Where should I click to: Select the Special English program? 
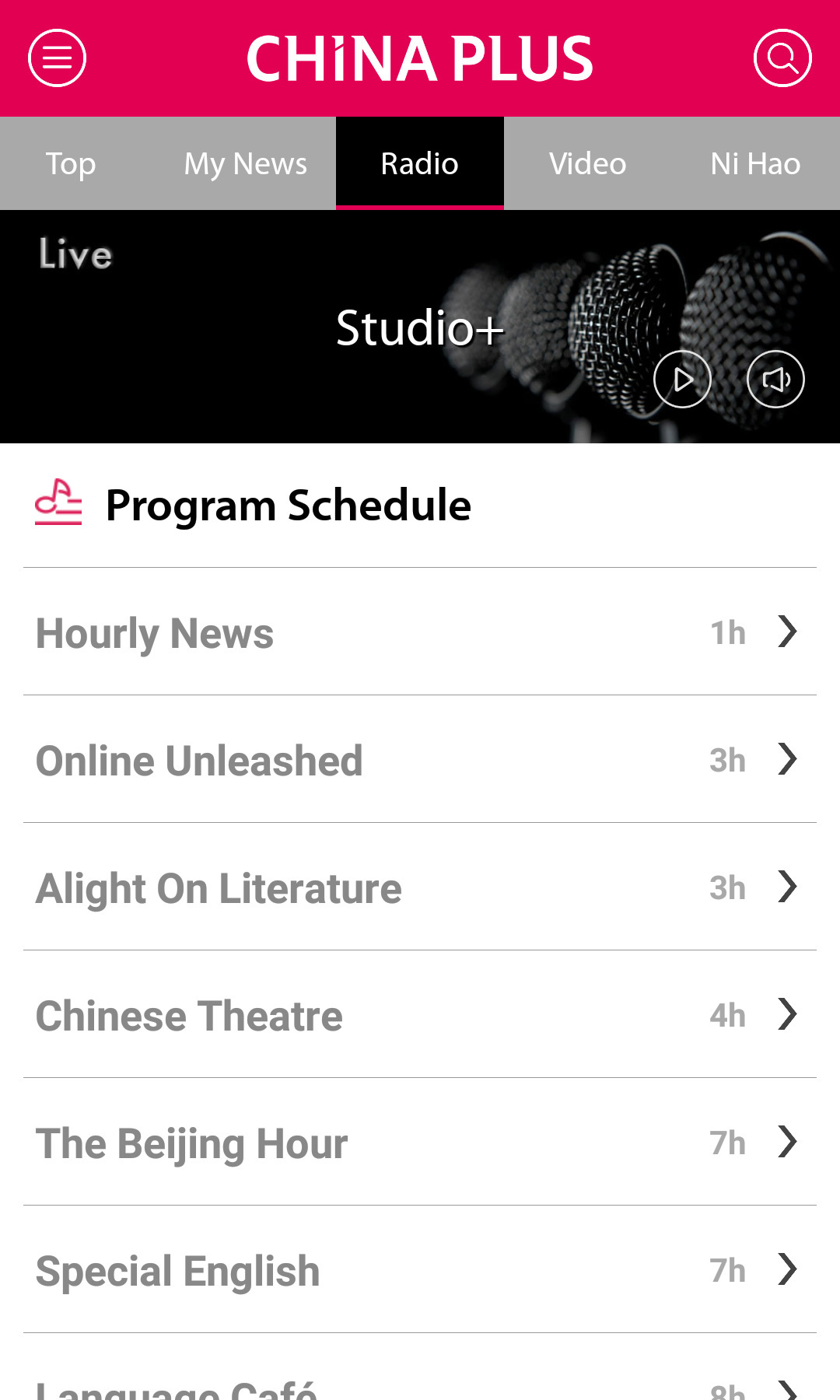(x=788, y=1269)
